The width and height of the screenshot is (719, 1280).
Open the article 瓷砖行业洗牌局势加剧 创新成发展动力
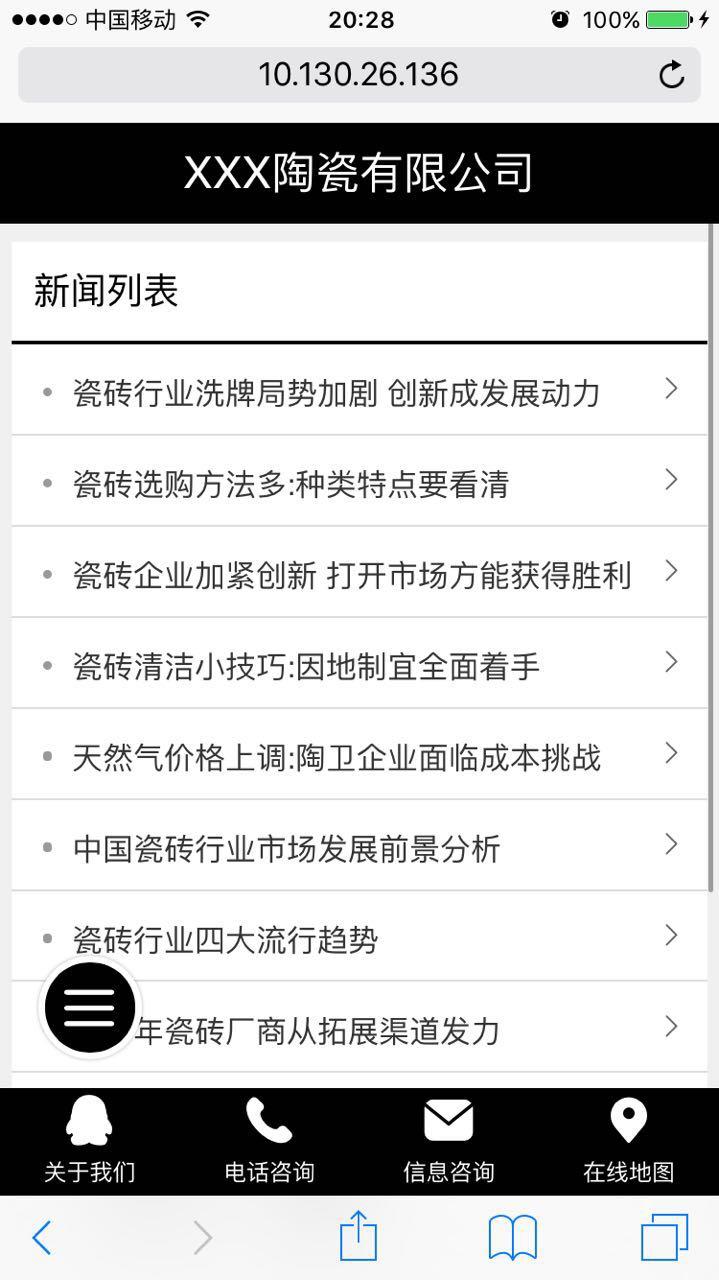(x=336, y=393)
